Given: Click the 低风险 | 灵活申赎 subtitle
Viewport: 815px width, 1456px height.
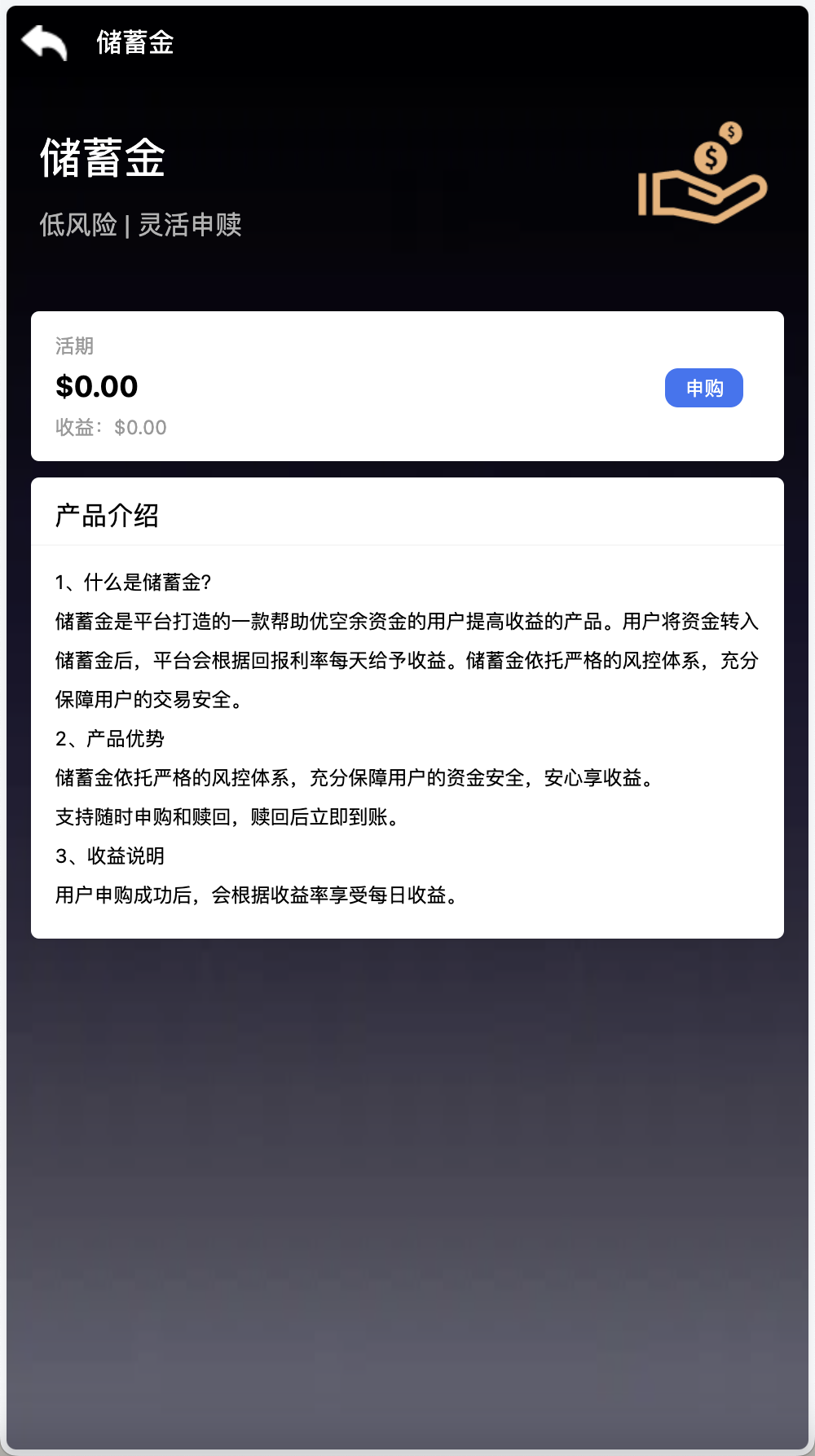Looking at the screenshot, I should [x=139, y=226].
